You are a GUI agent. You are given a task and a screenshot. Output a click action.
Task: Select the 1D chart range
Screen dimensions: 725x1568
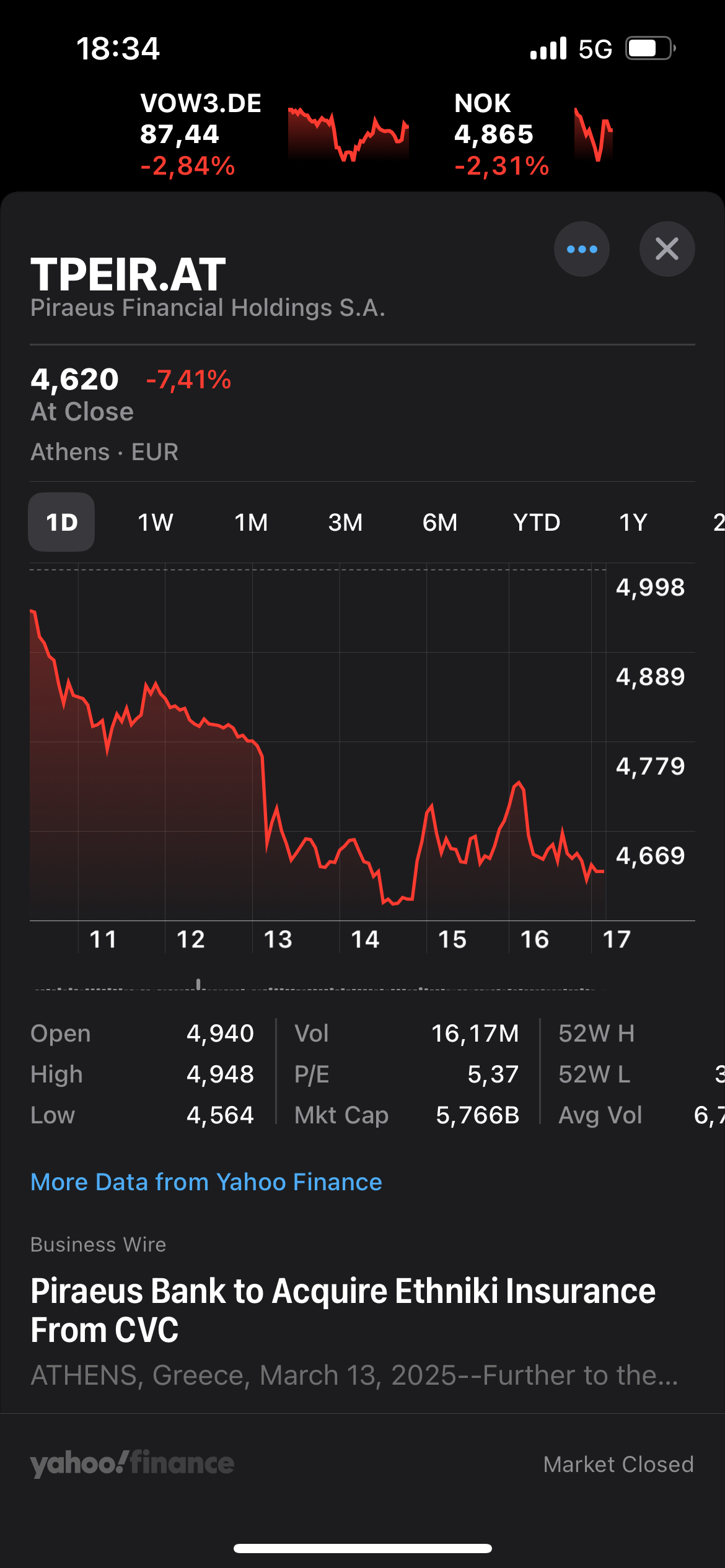point(61,522)
